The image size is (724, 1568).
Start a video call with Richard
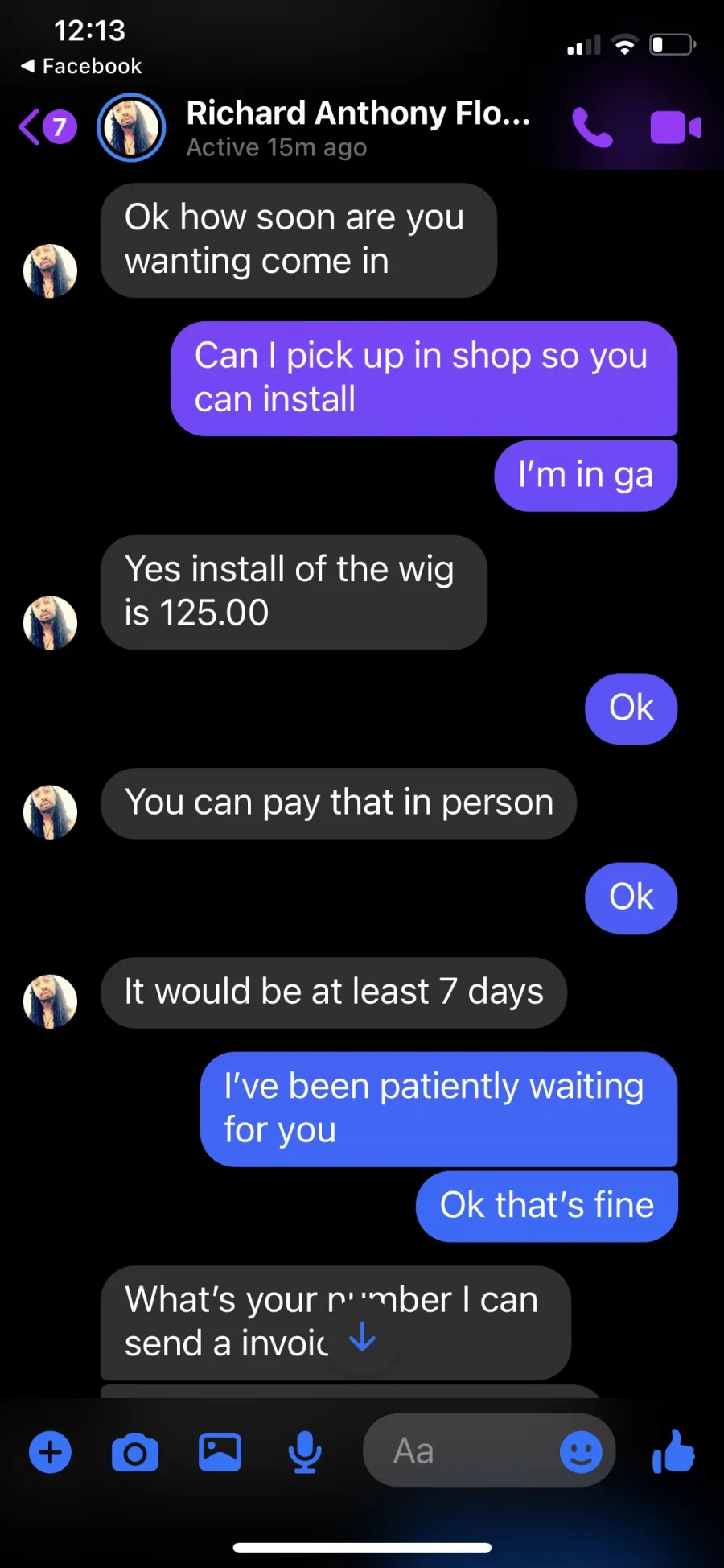pyautogui.click(x=675, y=128)
